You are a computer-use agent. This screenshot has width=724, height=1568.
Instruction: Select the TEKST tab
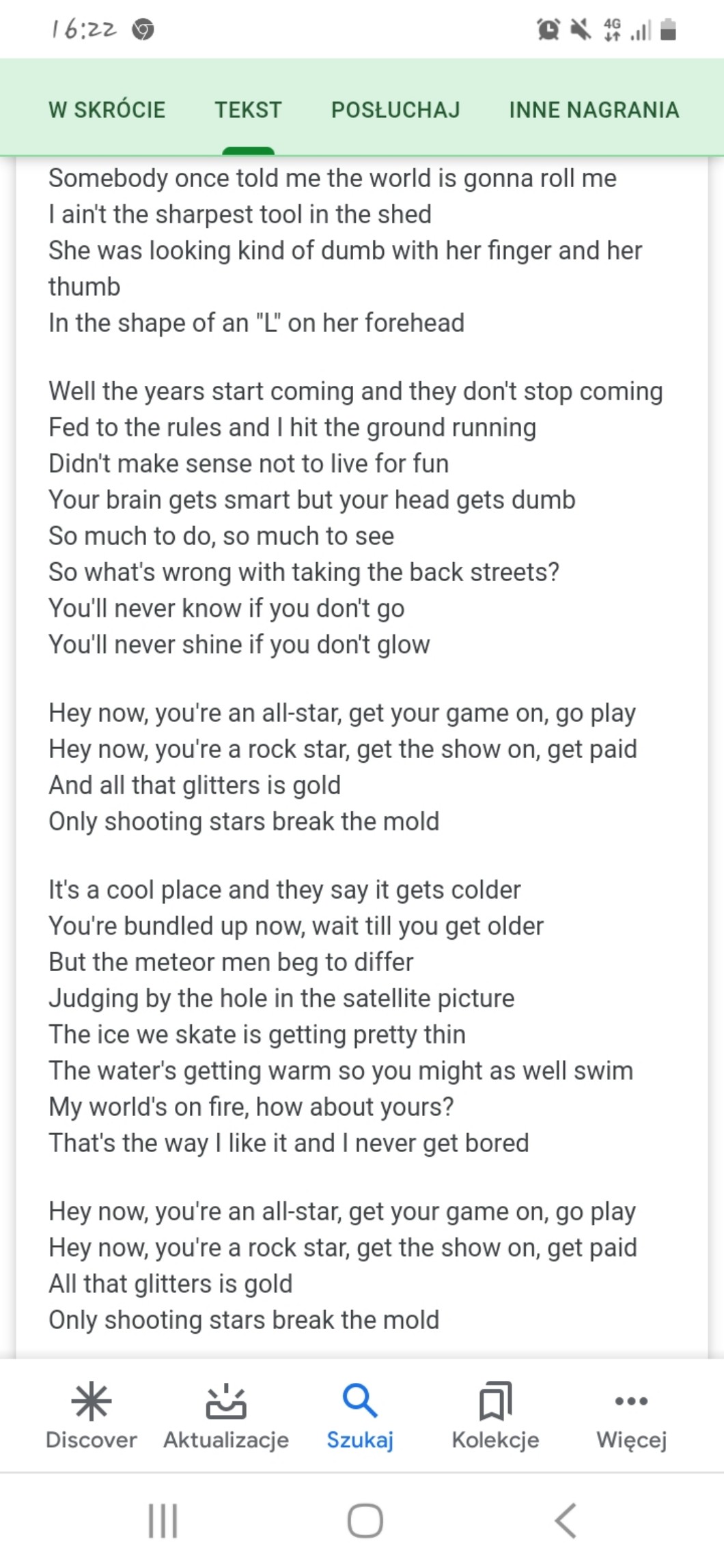(x=248, y=109)
